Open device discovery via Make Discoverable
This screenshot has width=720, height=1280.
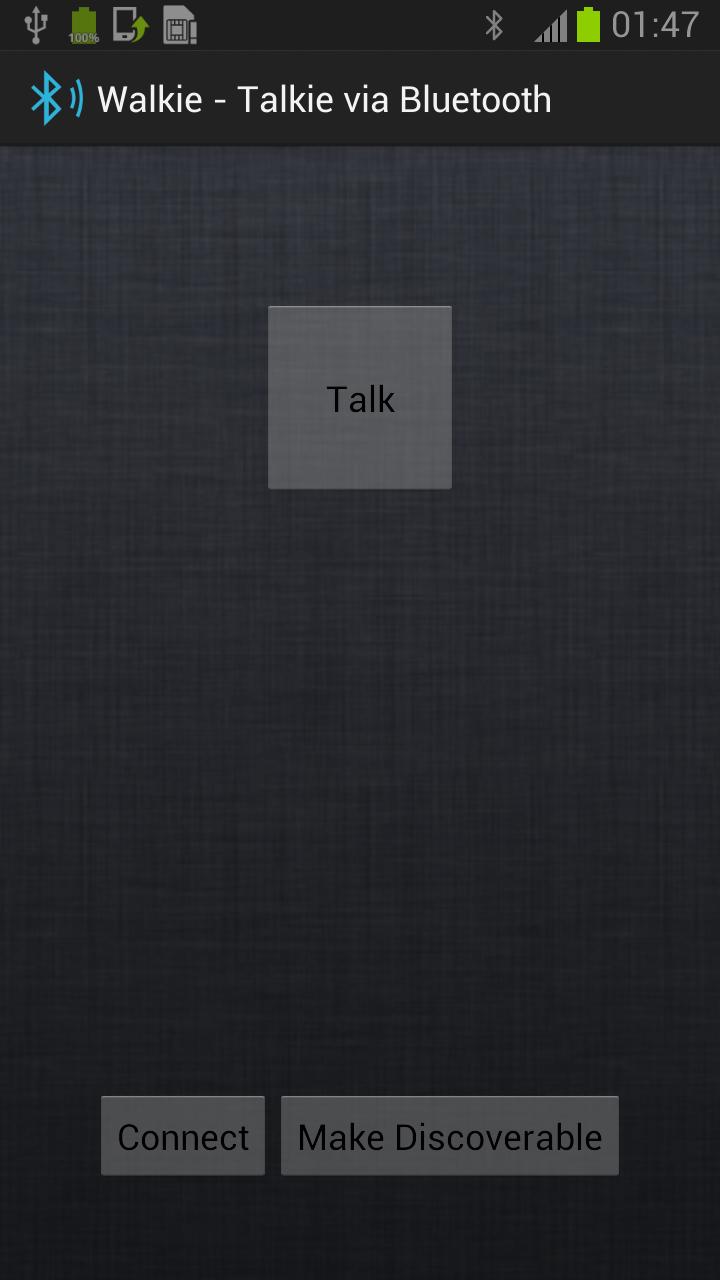(x=449, y=1136)
